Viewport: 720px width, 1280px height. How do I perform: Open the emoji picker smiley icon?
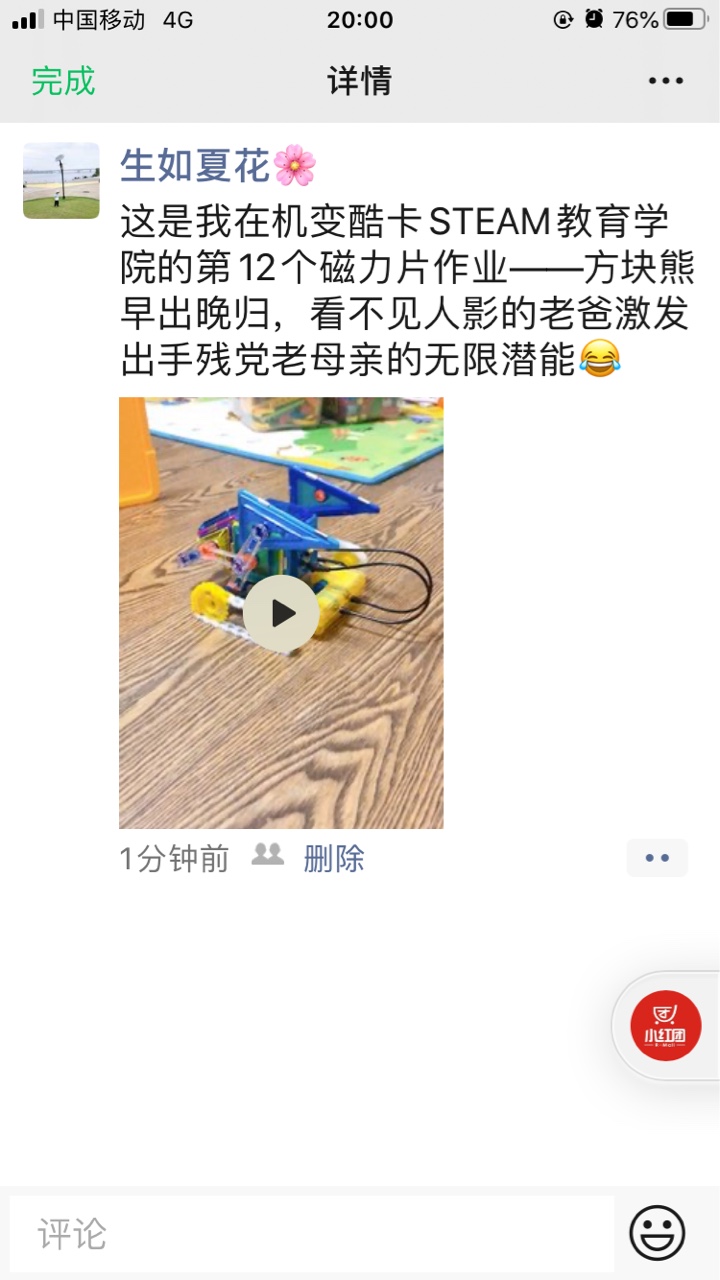click(x=657, y=1232)
